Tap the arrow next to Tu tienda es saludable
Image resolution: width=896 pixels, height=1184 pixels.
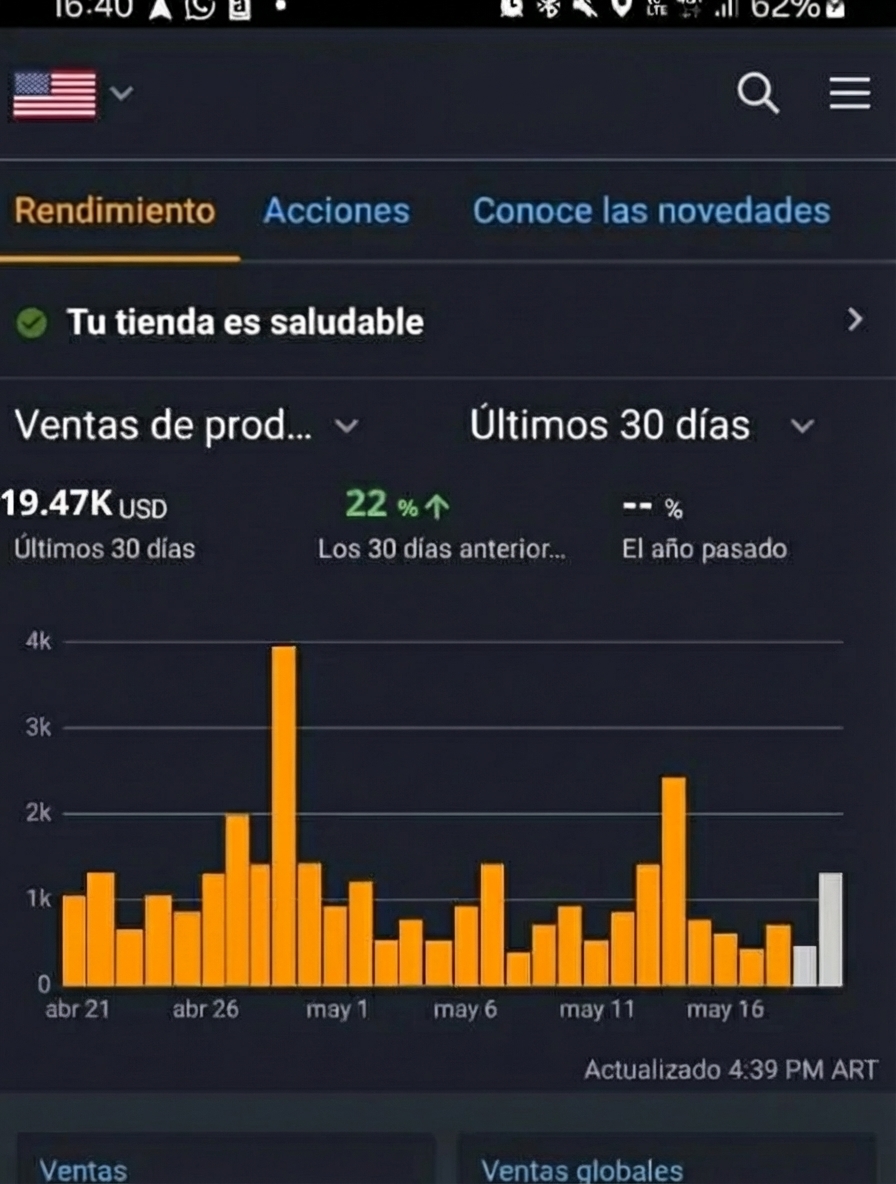(855, 320)
